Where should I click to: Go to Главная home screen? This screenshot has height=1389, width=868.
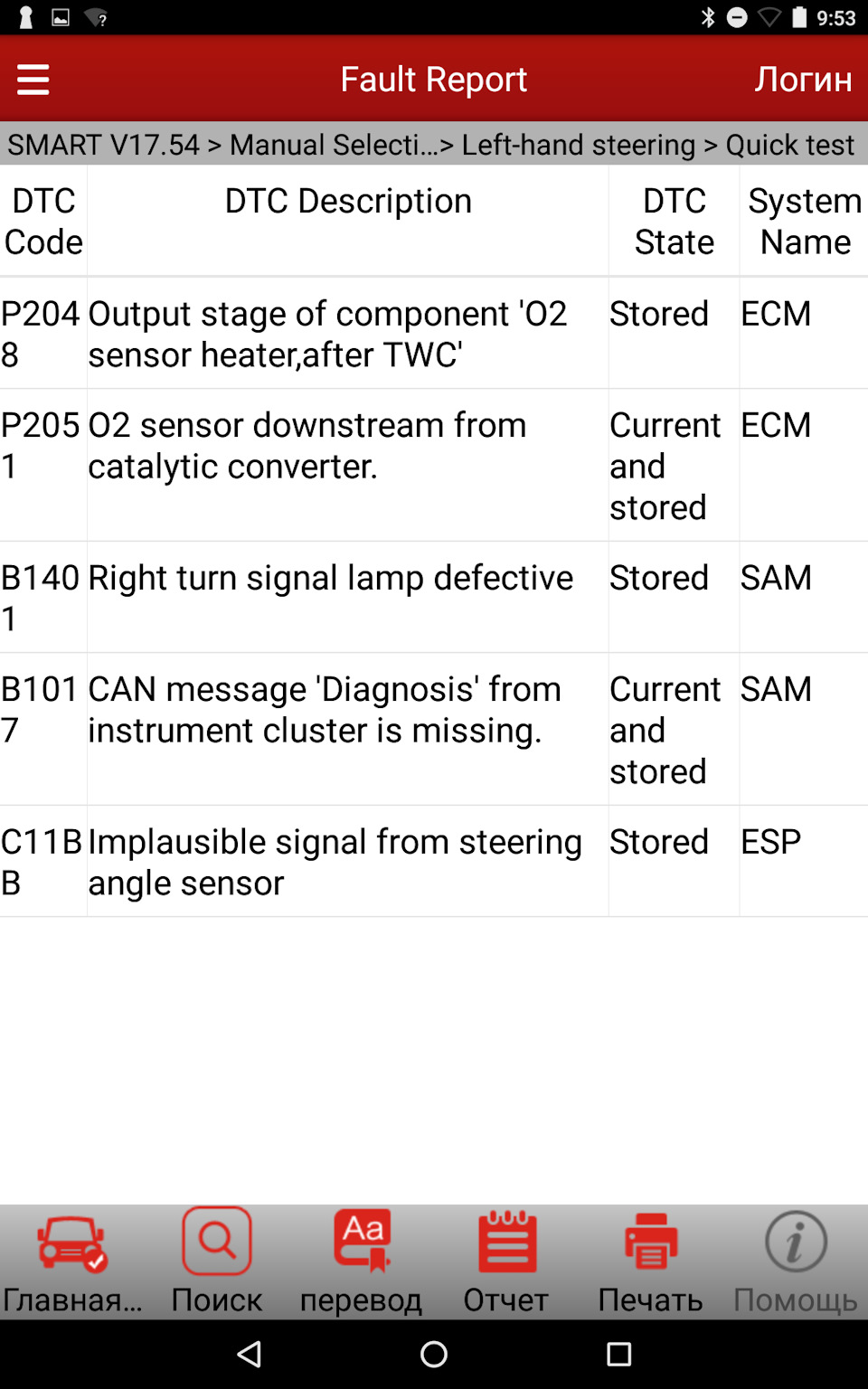click(x=72, y=1261)
